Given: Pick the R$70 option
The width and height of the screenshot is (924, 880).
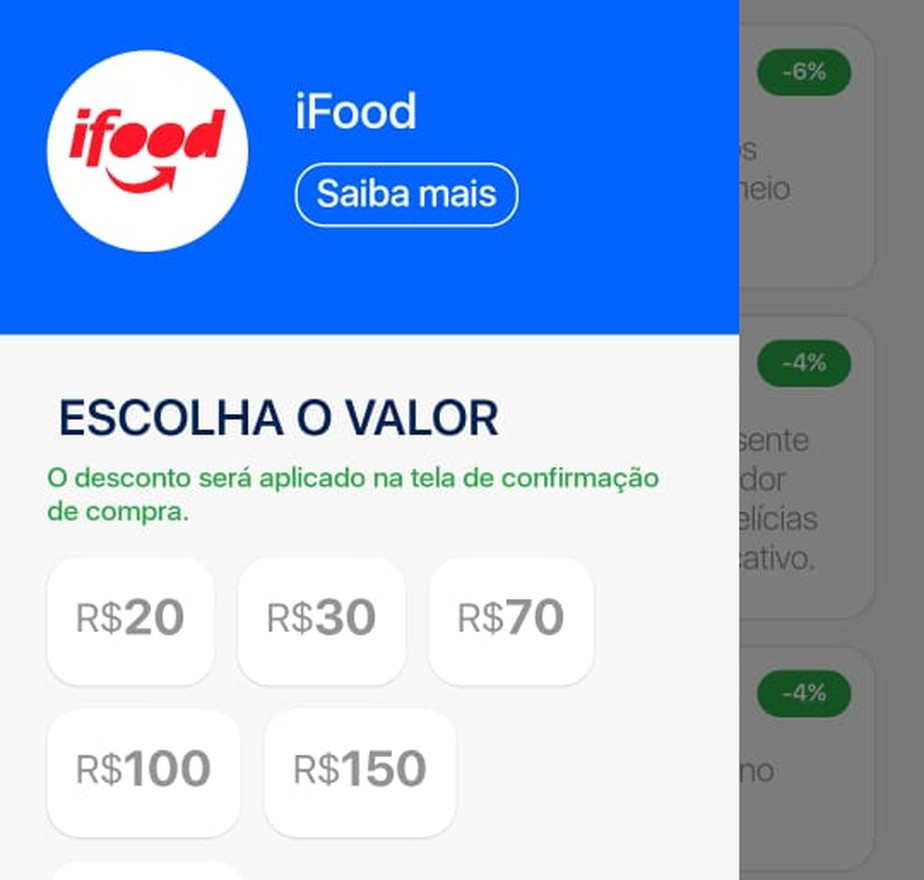Looking at the screenshot, I should (x=511, y=621).
